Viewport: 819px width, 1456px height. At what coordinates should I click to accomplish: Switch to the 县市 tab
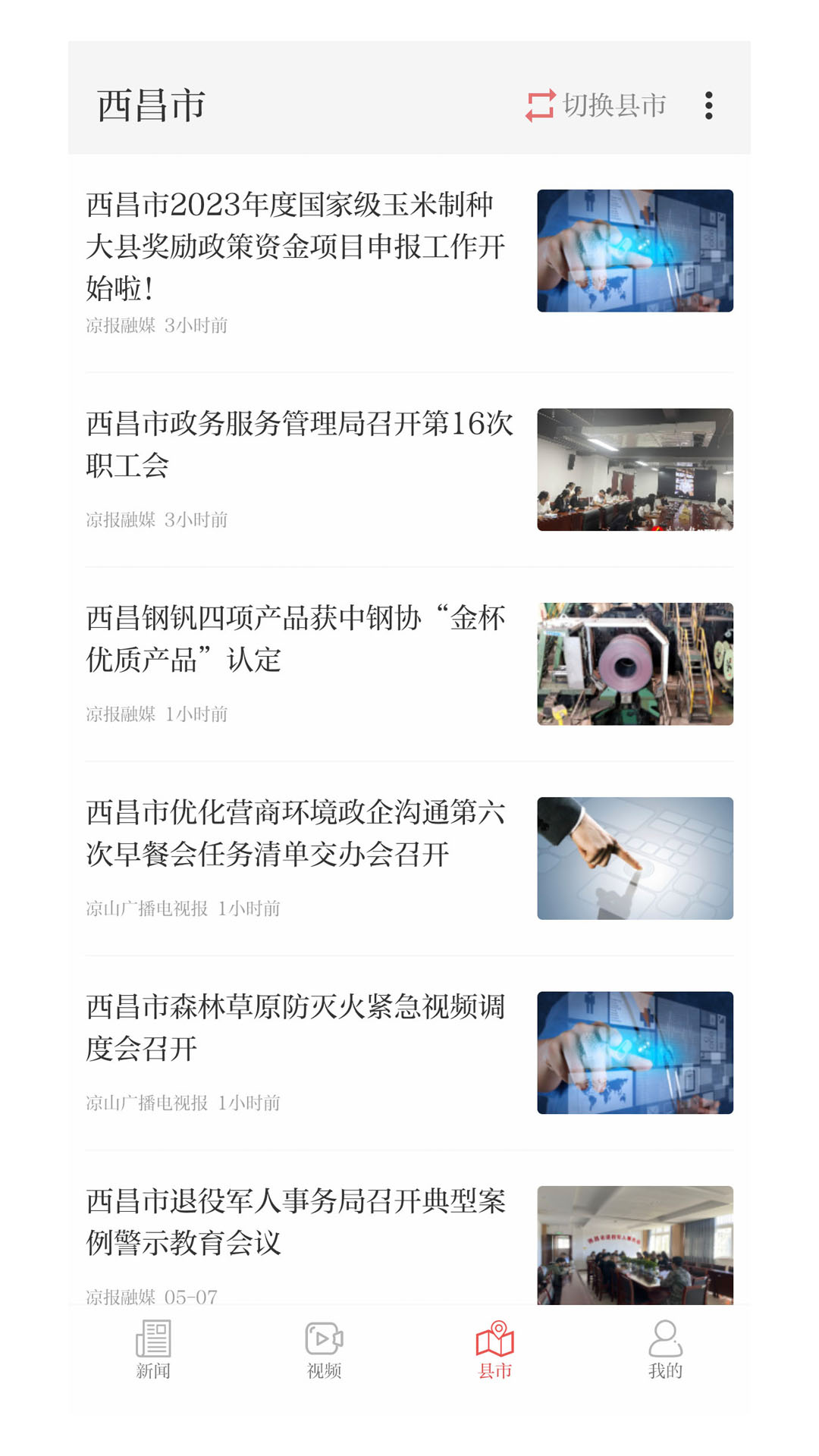click(x=494, y=1357)
